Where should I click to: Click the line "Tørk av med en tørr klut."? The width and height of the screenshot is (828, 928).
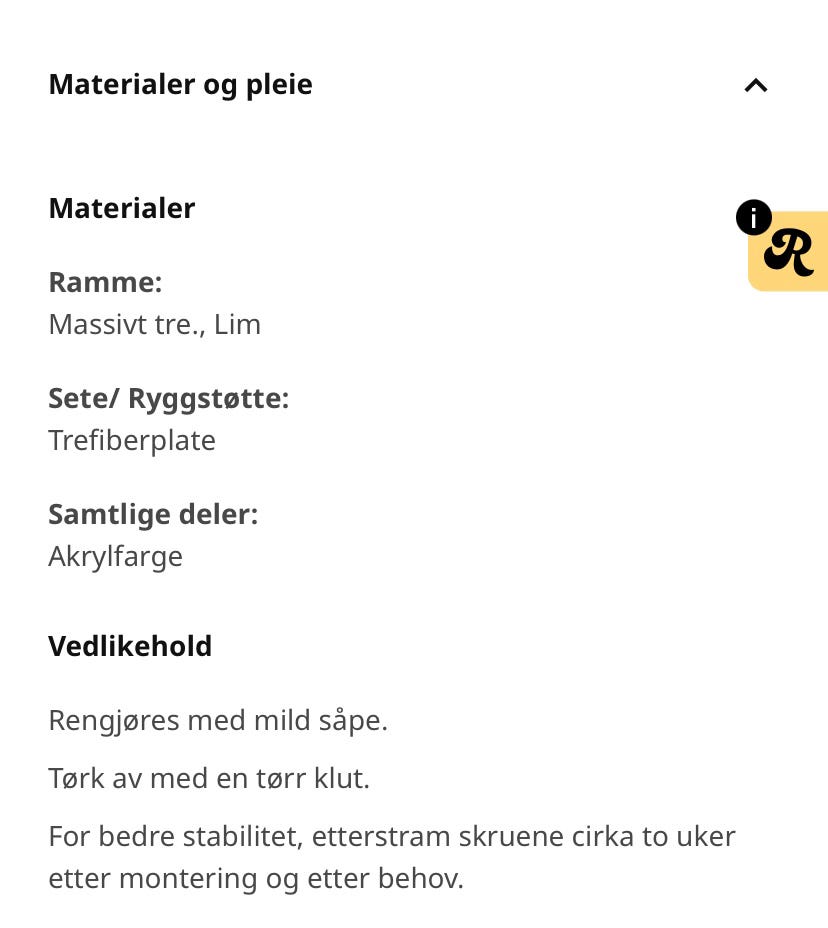click(208, 777)
